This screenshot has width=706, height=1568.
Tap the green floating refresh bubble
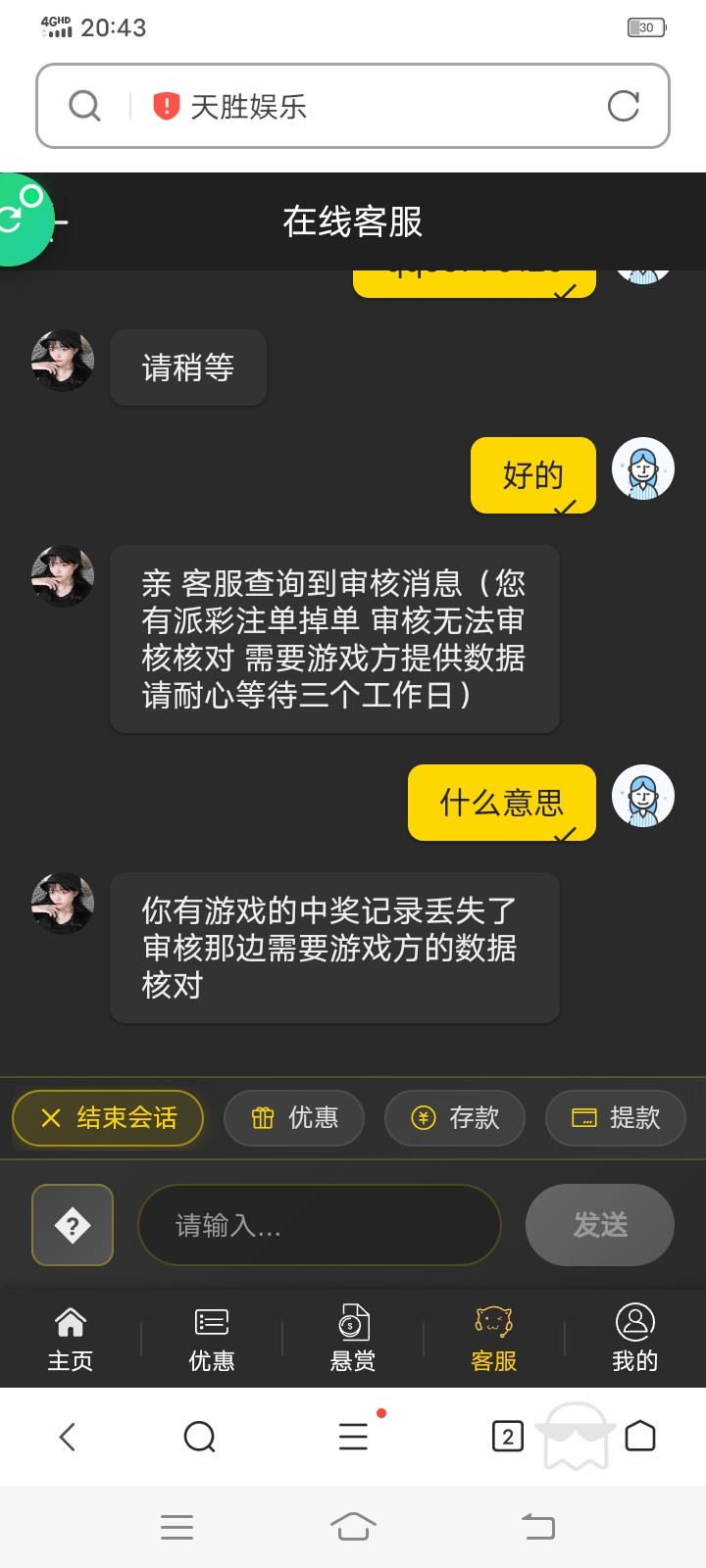coord(20,218)
